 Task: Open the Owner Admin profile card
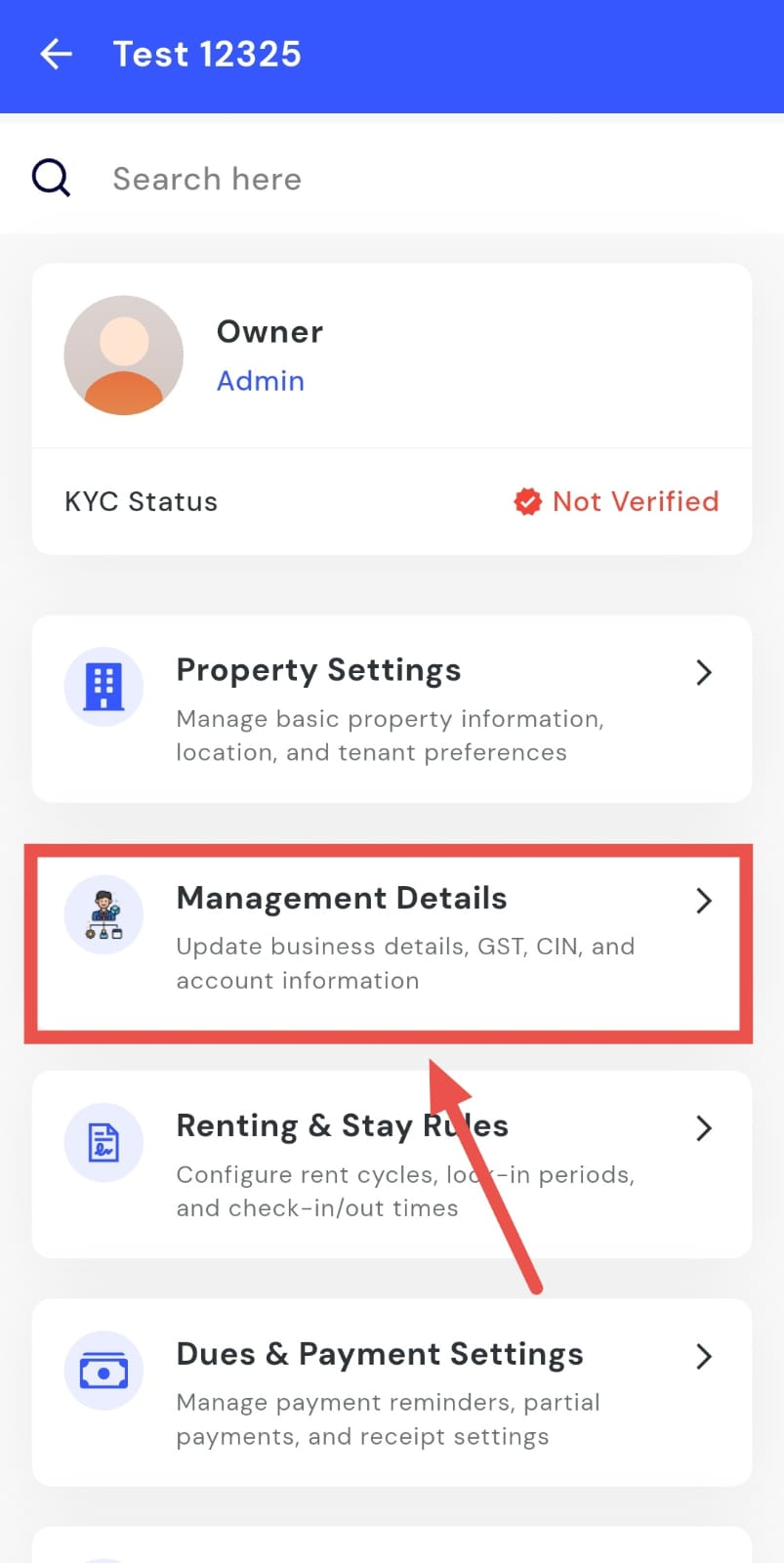tap(391, 356)
